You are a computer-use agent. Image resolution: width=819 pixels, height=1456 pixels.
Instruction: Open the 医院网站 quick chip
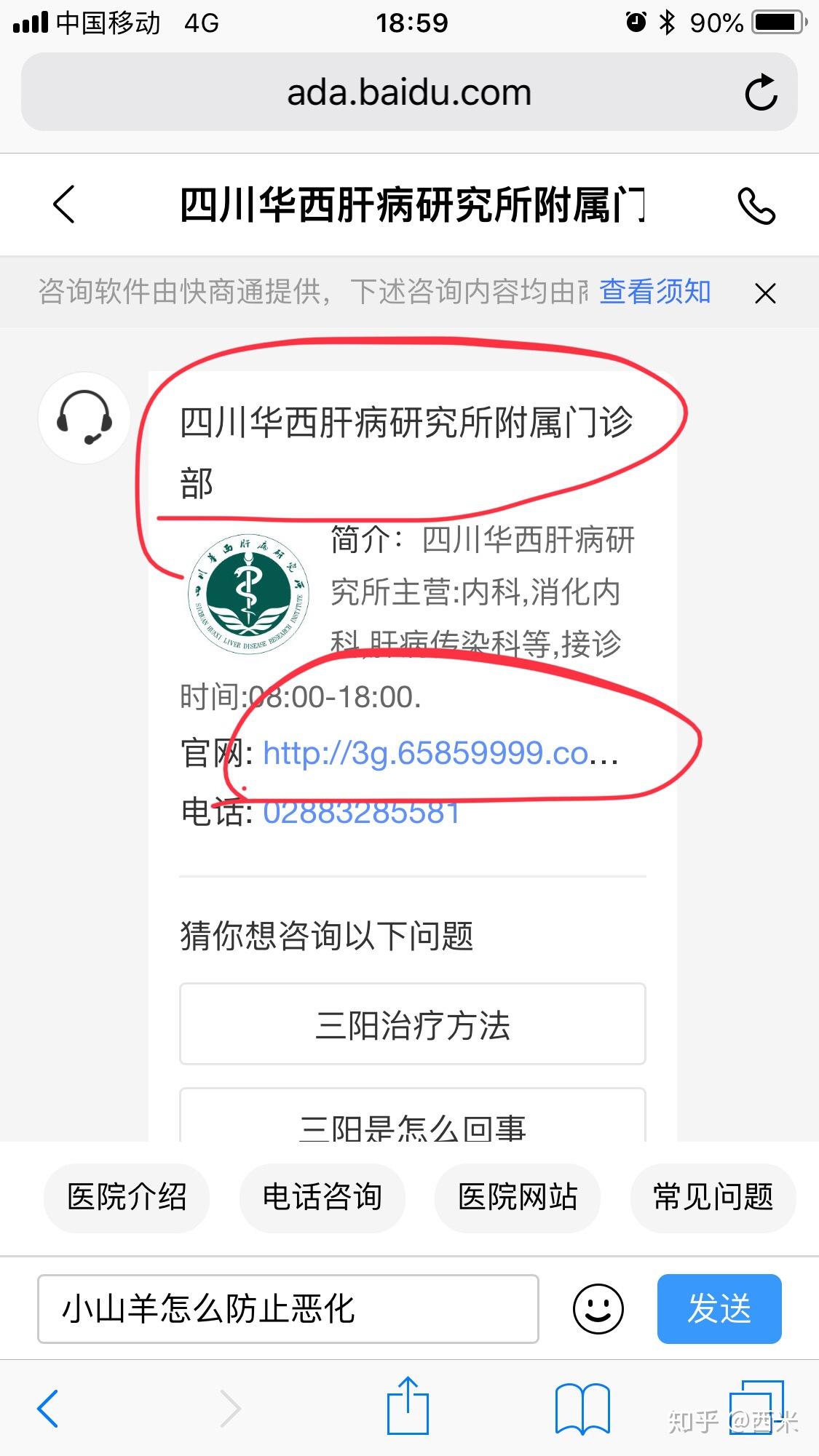517,1197
